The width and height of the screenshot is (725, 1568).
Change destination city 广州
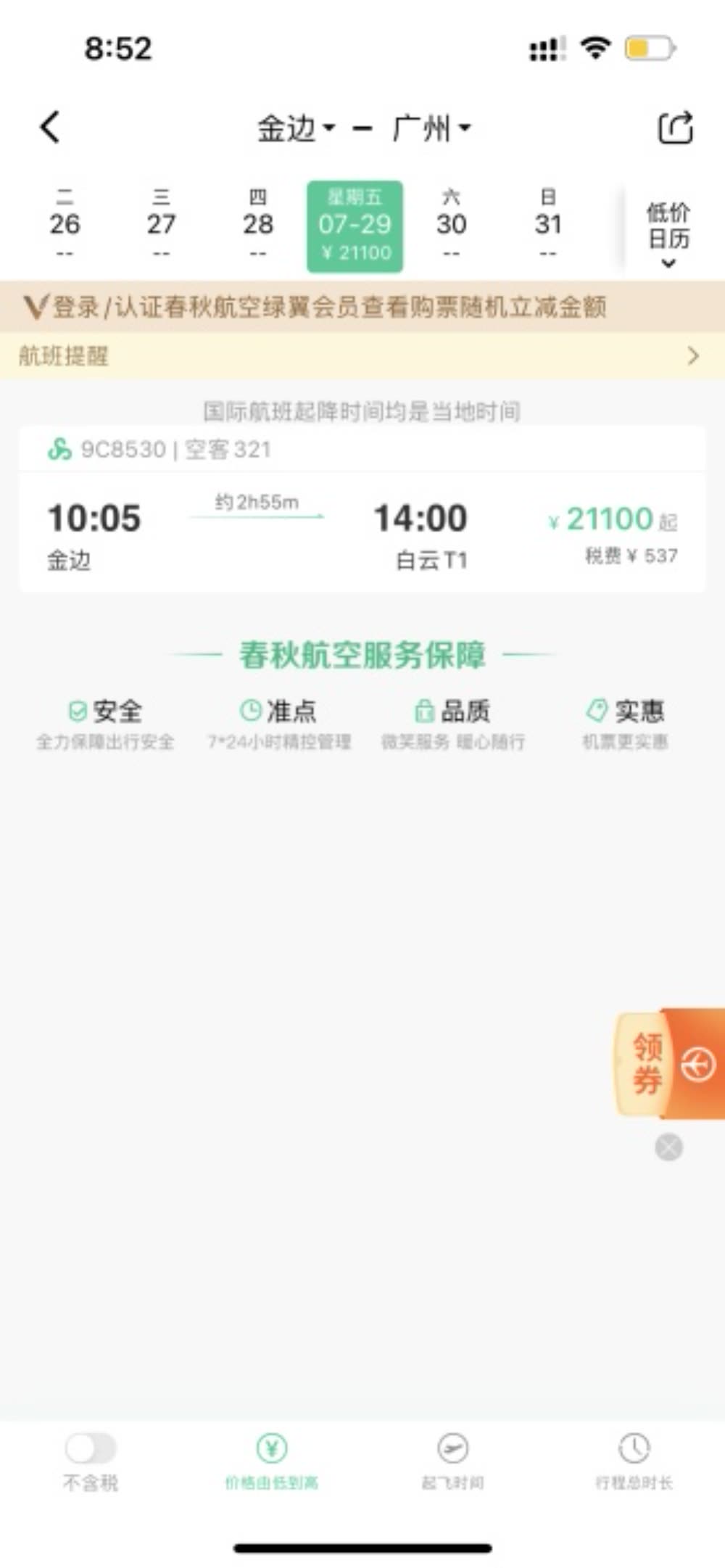pos(431,128)
